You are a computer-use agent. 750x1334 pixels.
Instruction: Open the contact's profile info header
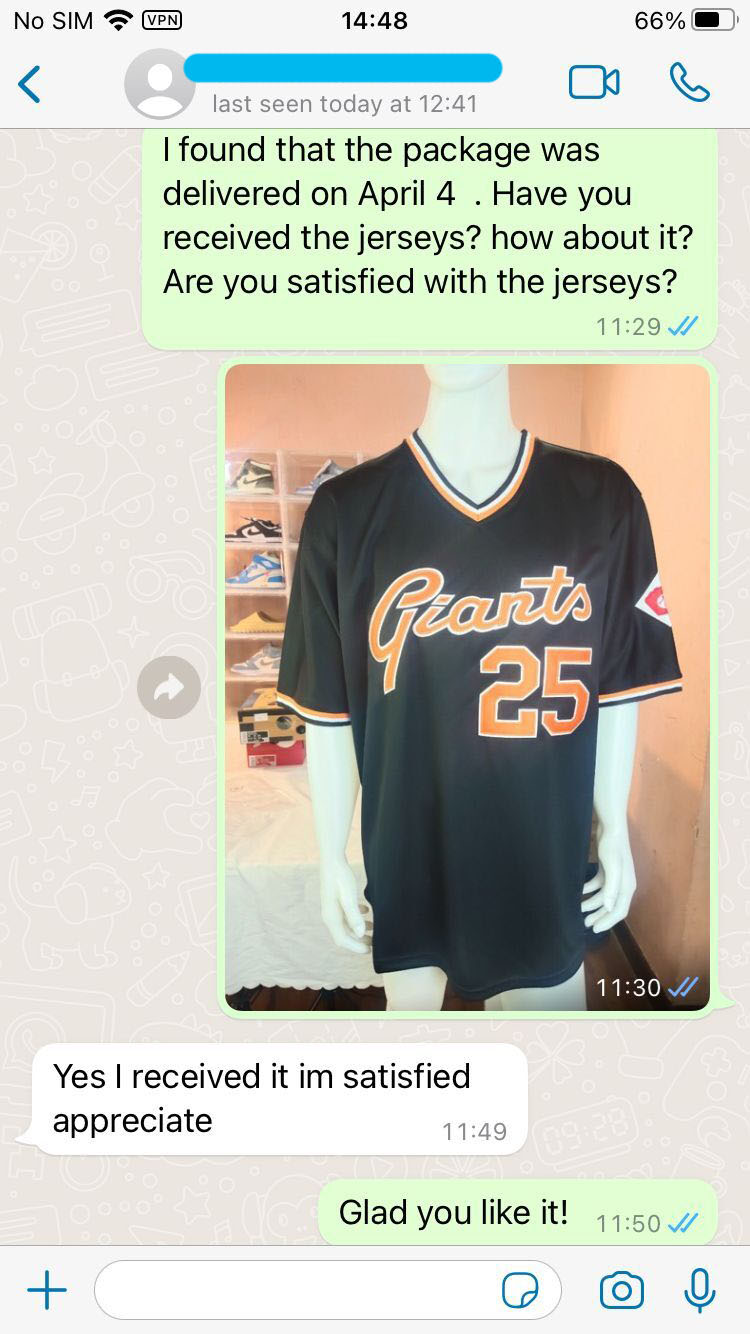(x=340, y=84)
